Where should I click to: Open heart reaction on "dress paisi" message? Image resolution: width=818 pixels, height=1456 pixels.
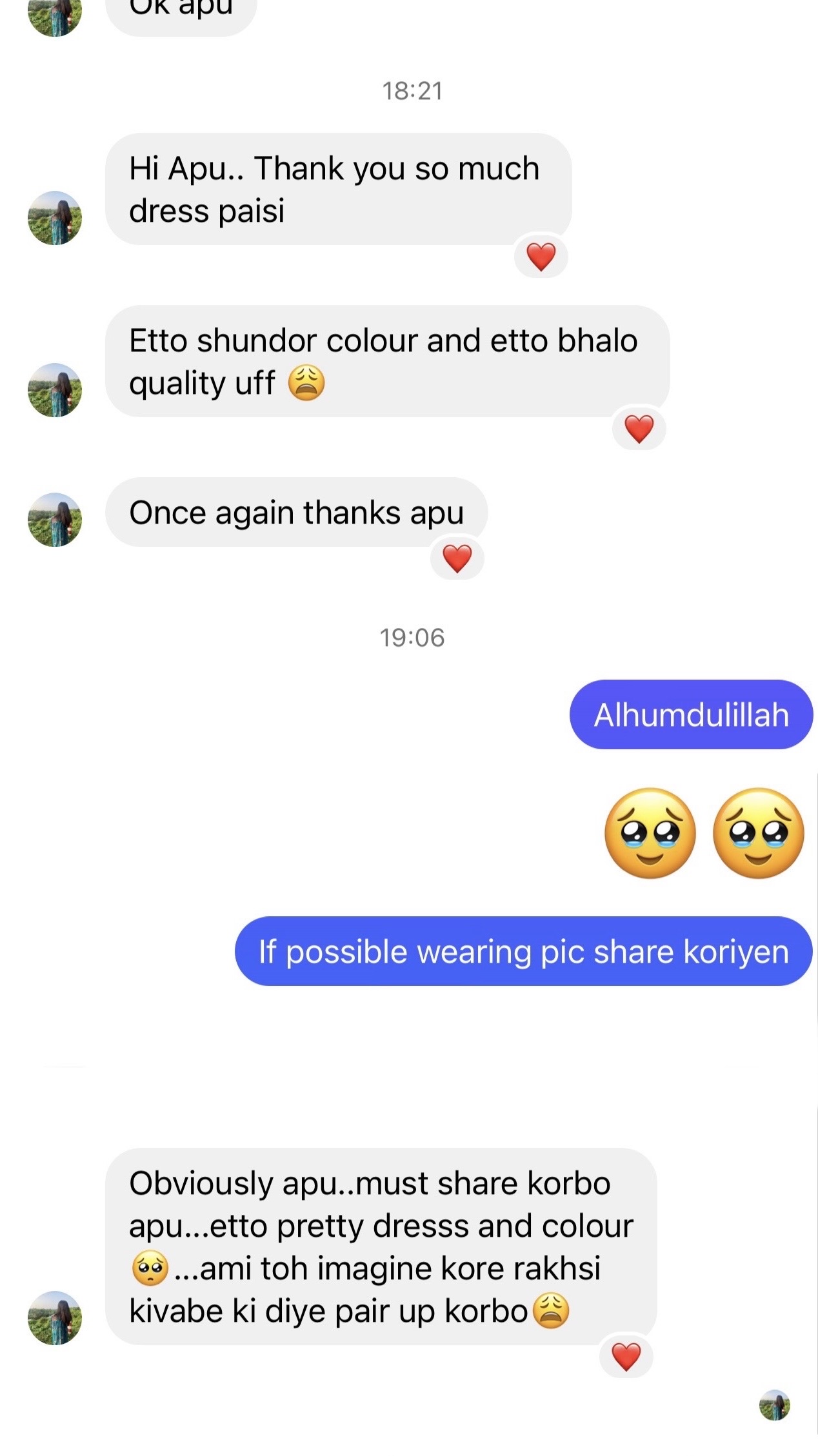[x=541, y=257]
